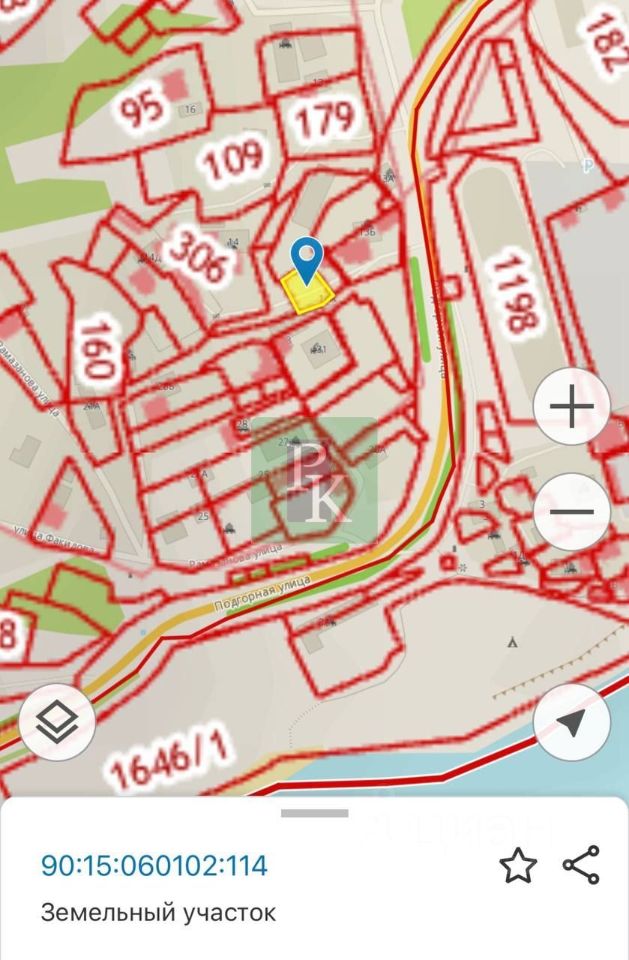Center the map on my location
Viewport: 629px width, 960px height.
[x=572, y=722]
